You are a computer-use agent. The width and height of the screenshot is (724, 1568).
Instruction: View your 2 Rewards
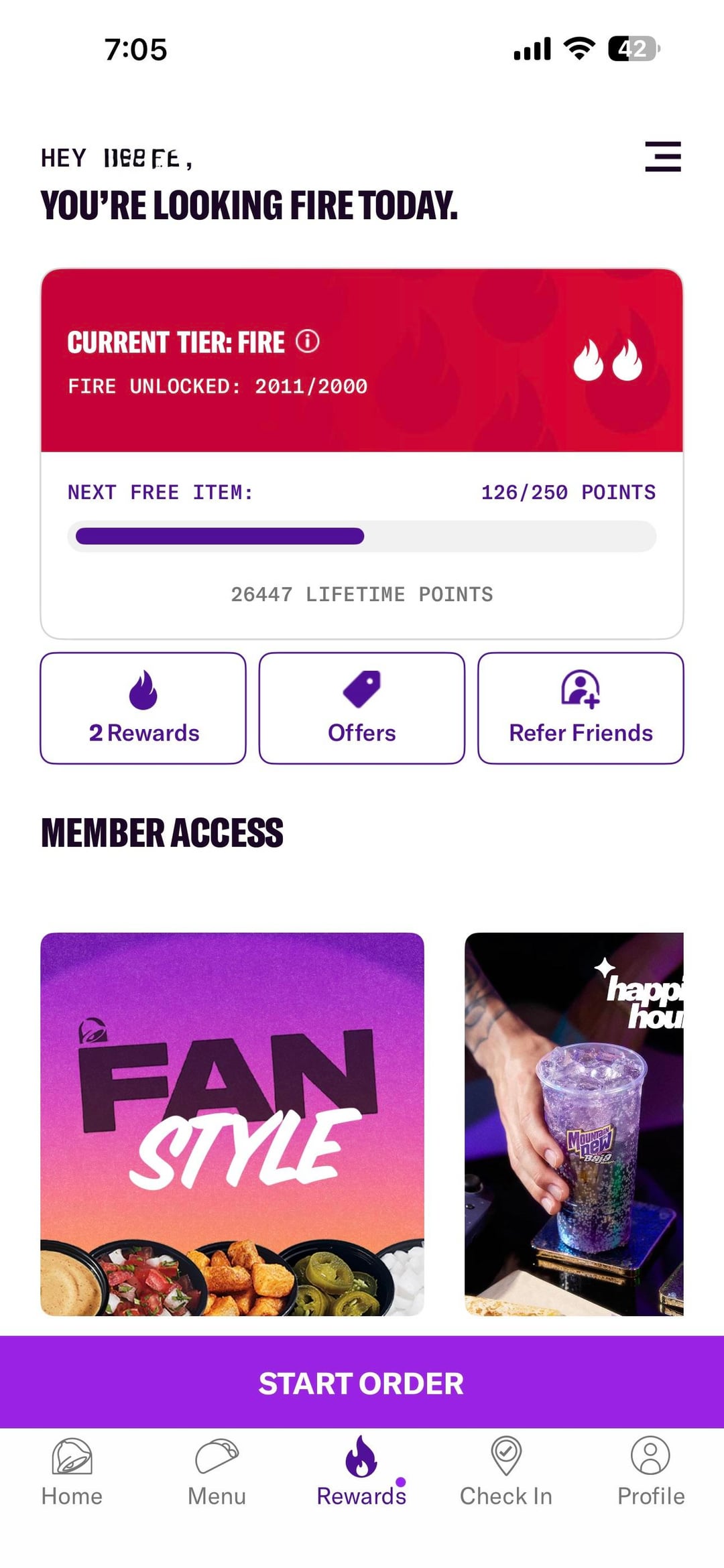coord(143,708)
